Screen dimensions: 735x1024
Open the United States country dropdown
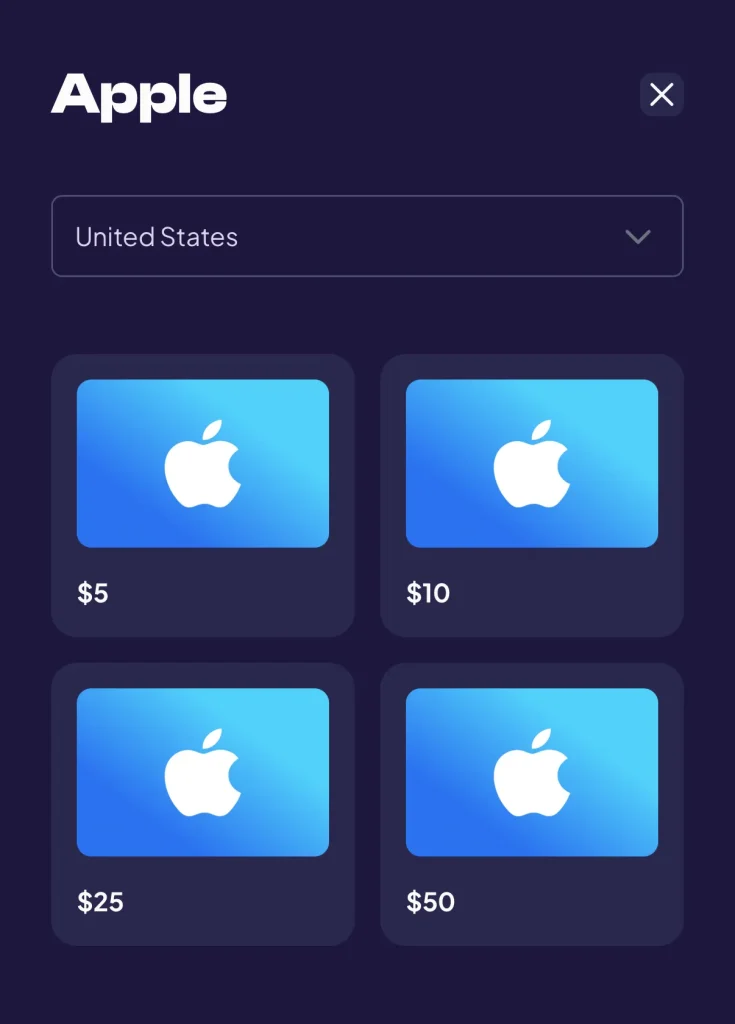[x=367, y=236]
